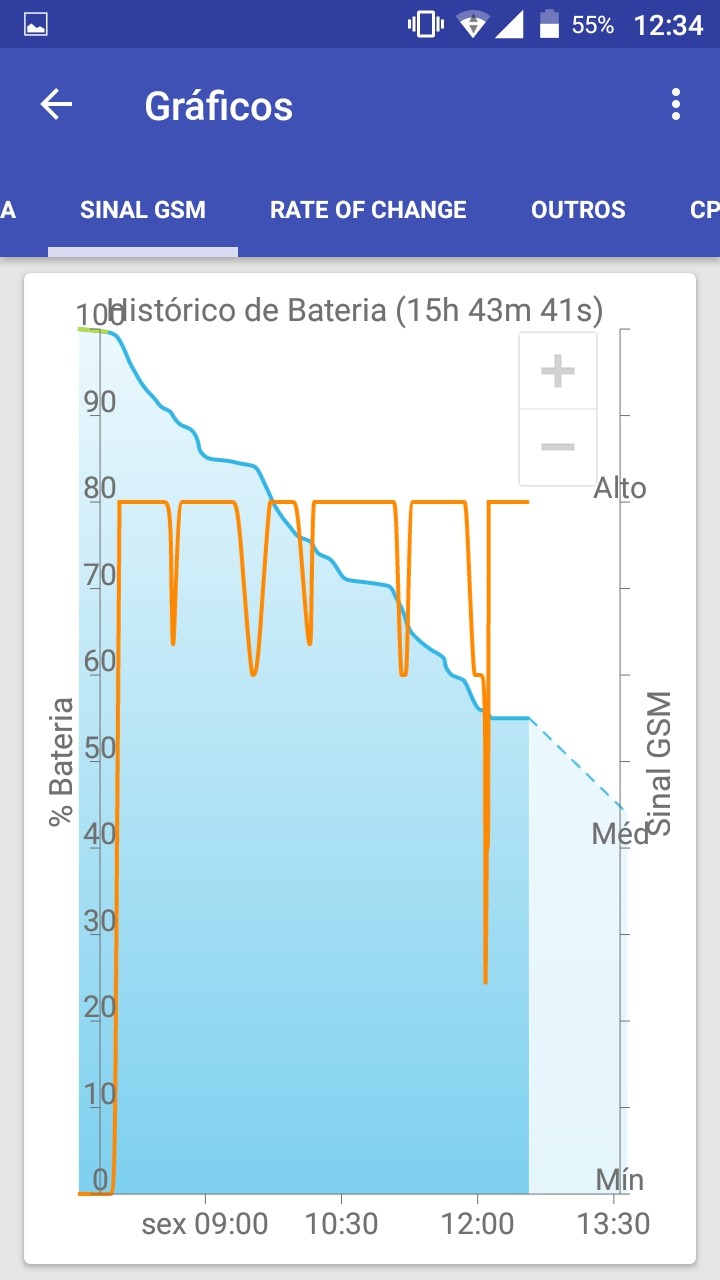Switch to the RATE OF CHANGE tab

368,210
